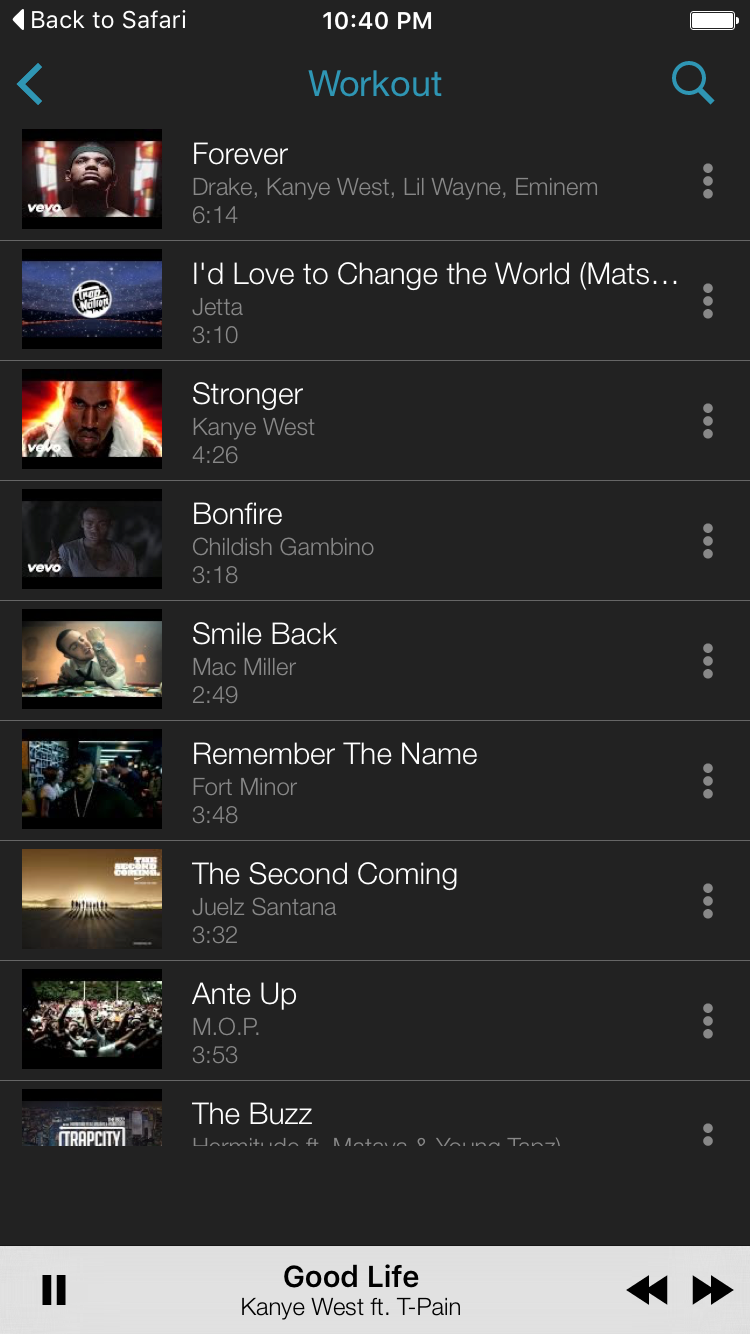Tap the three dots beside Smile Back
The image size is (750, 1334).
click(x=708, y=661)
